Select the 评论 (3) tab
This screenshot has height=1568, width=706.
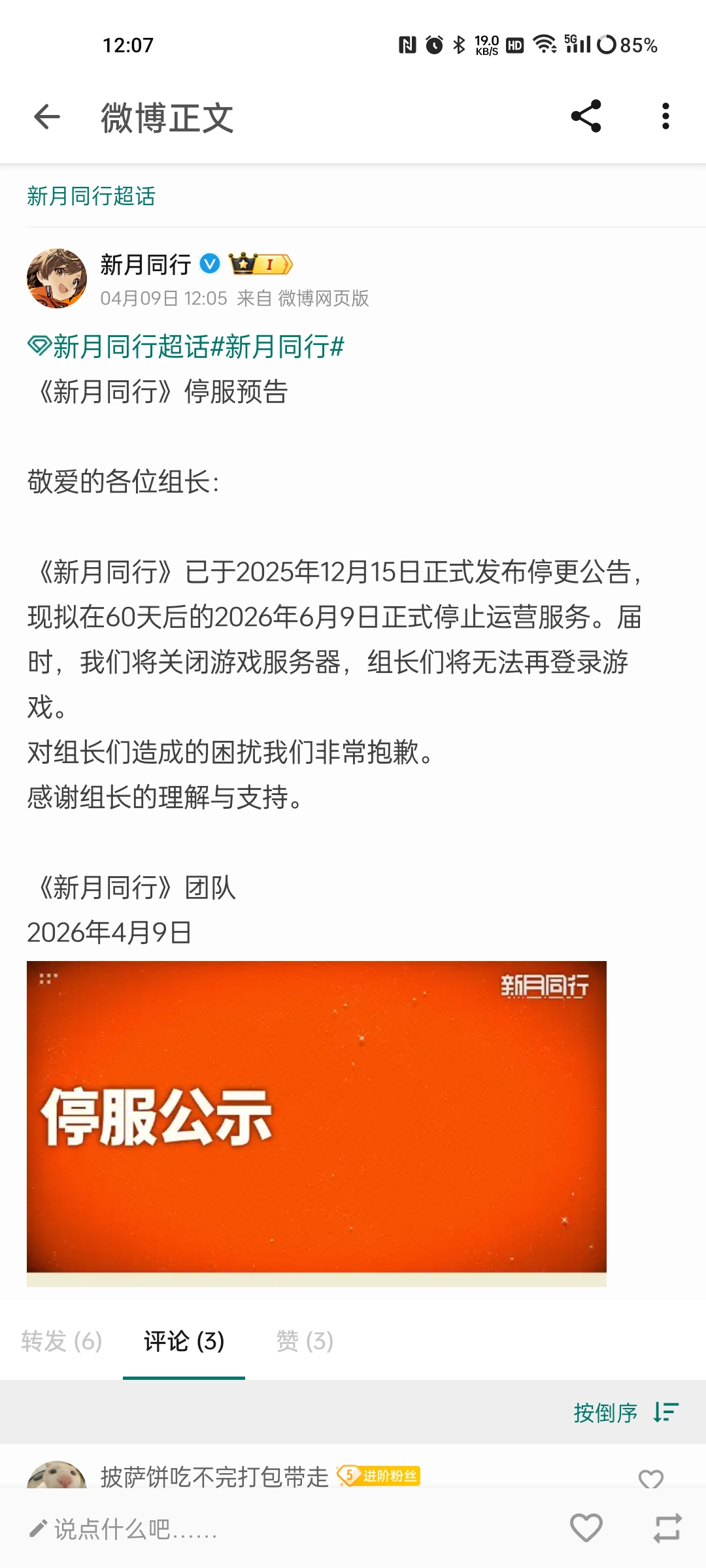click(x=184, y=1341)
